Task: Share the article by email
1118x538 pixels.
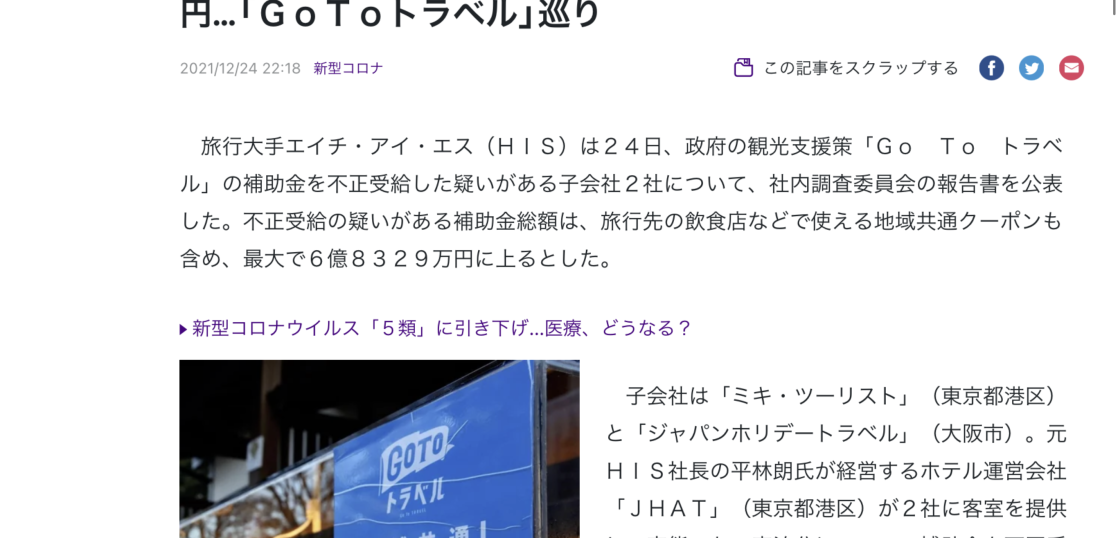Action: [x=1071, y=68]
